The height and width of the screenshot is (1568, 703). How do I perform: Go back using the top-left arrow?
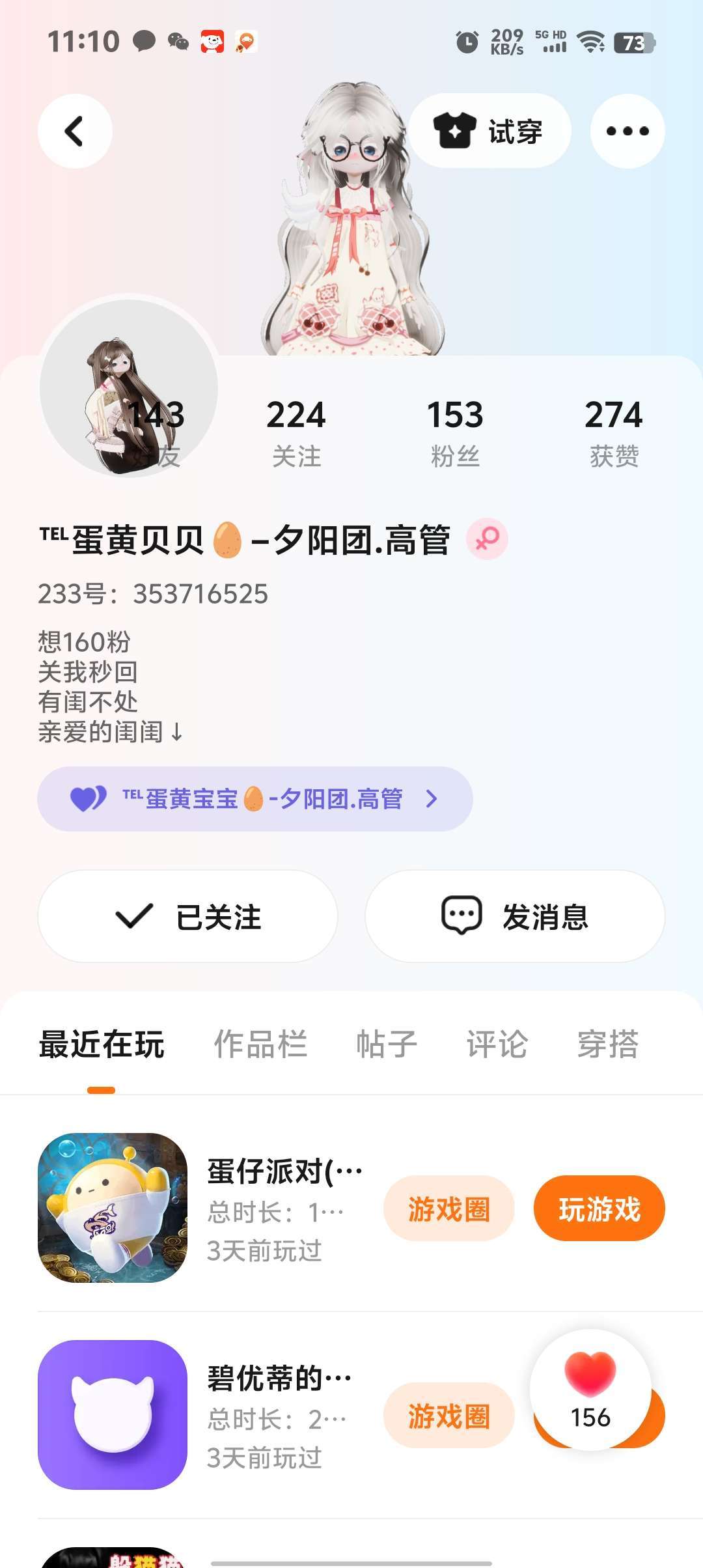point(75,132)
